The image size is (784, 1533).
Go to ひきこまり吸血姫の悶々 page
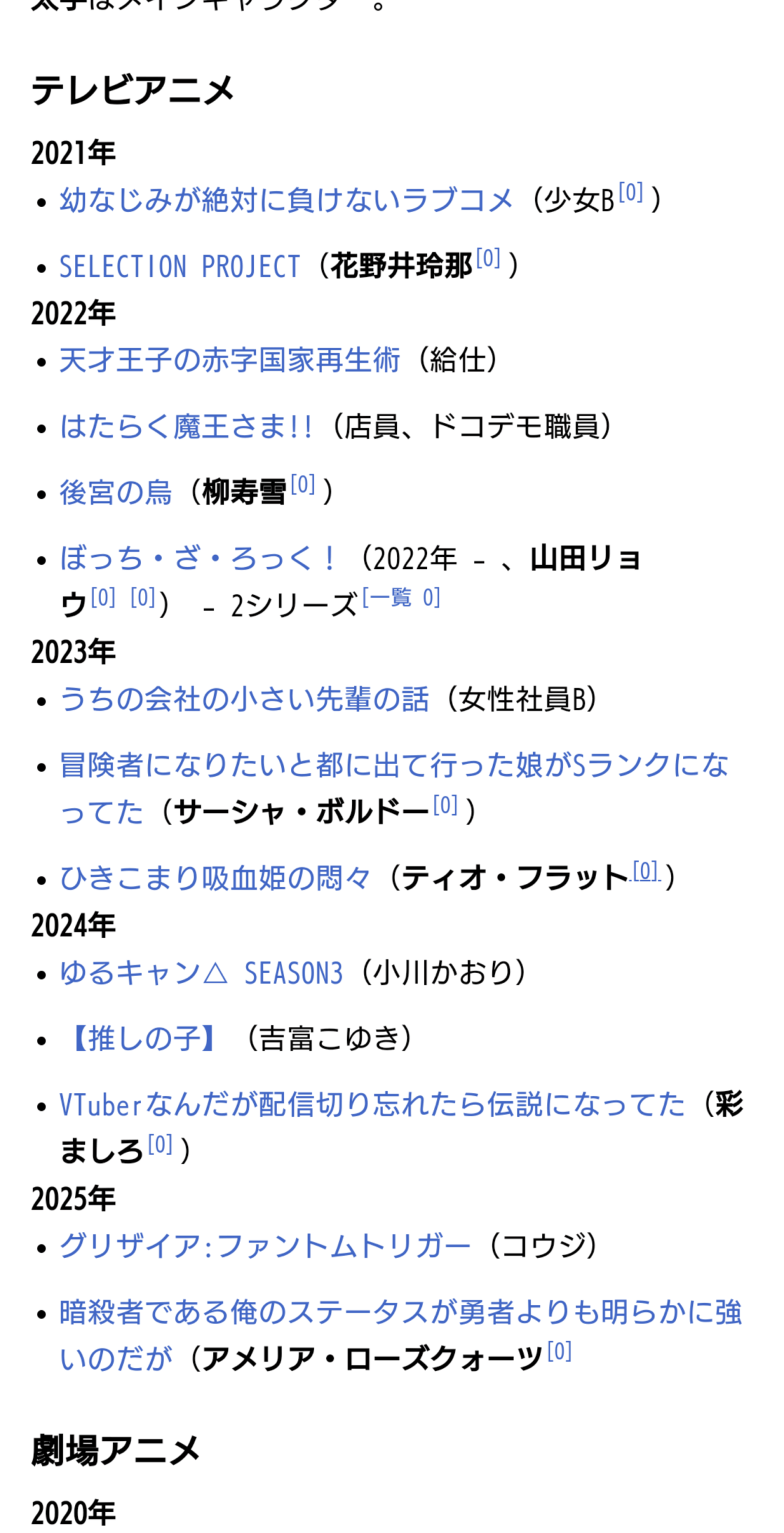pyautogui.click(x=215, y=878)
